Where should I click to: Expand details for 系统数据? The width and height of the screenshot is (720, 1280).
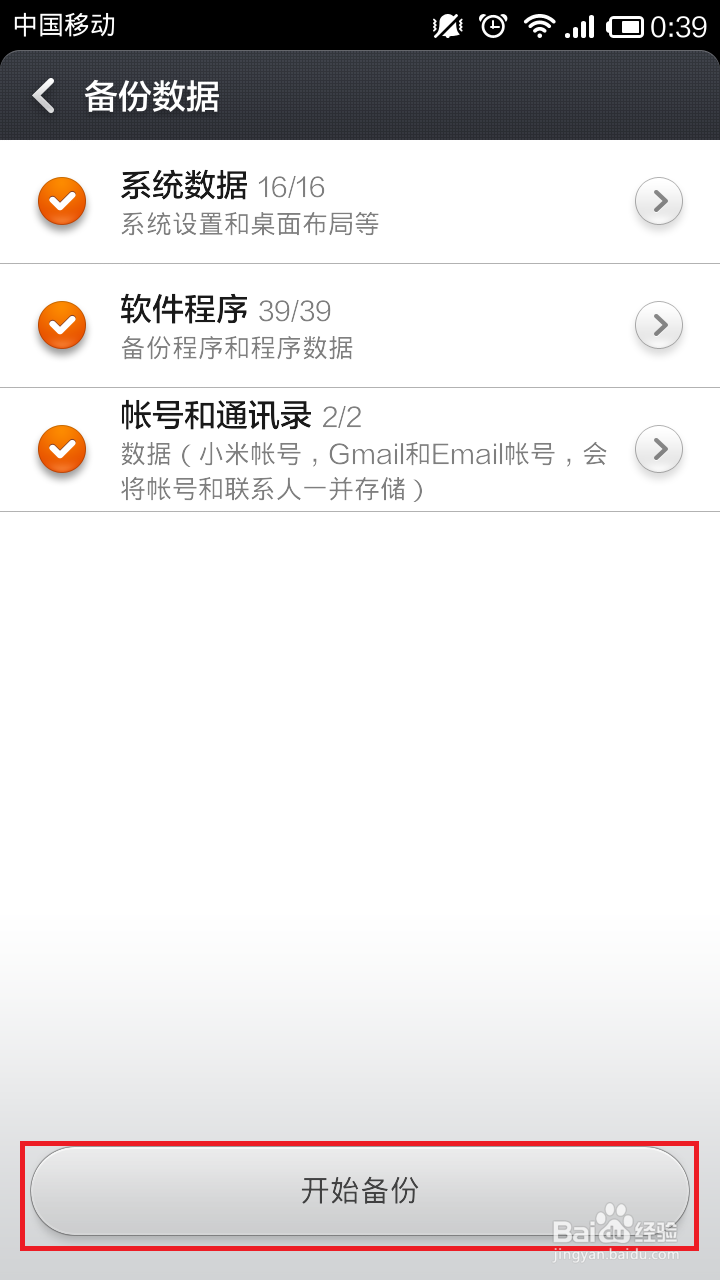(658, 201)
